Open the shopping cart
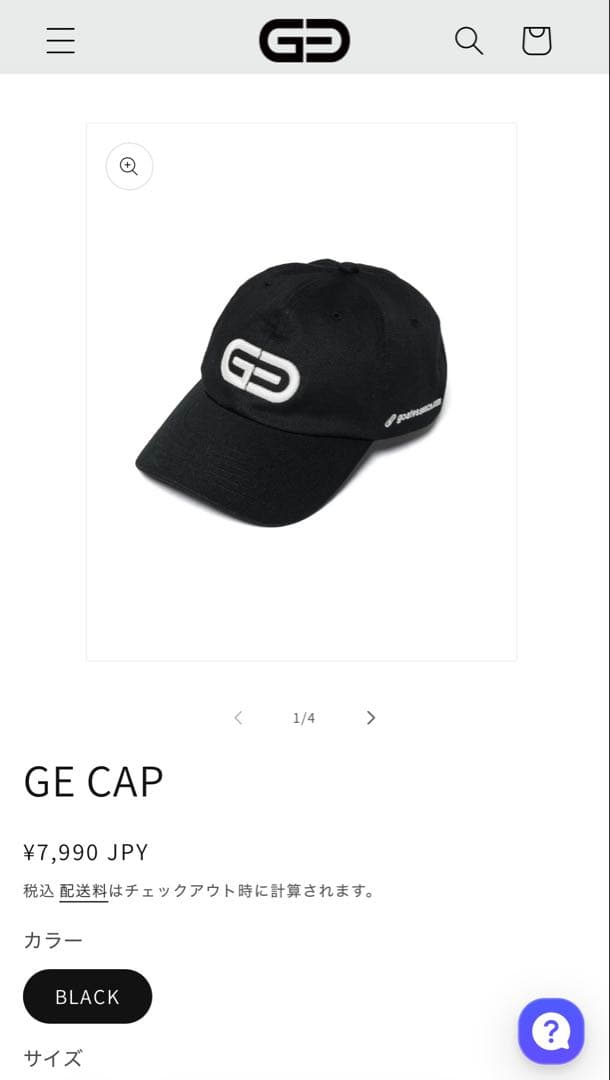 537,40
